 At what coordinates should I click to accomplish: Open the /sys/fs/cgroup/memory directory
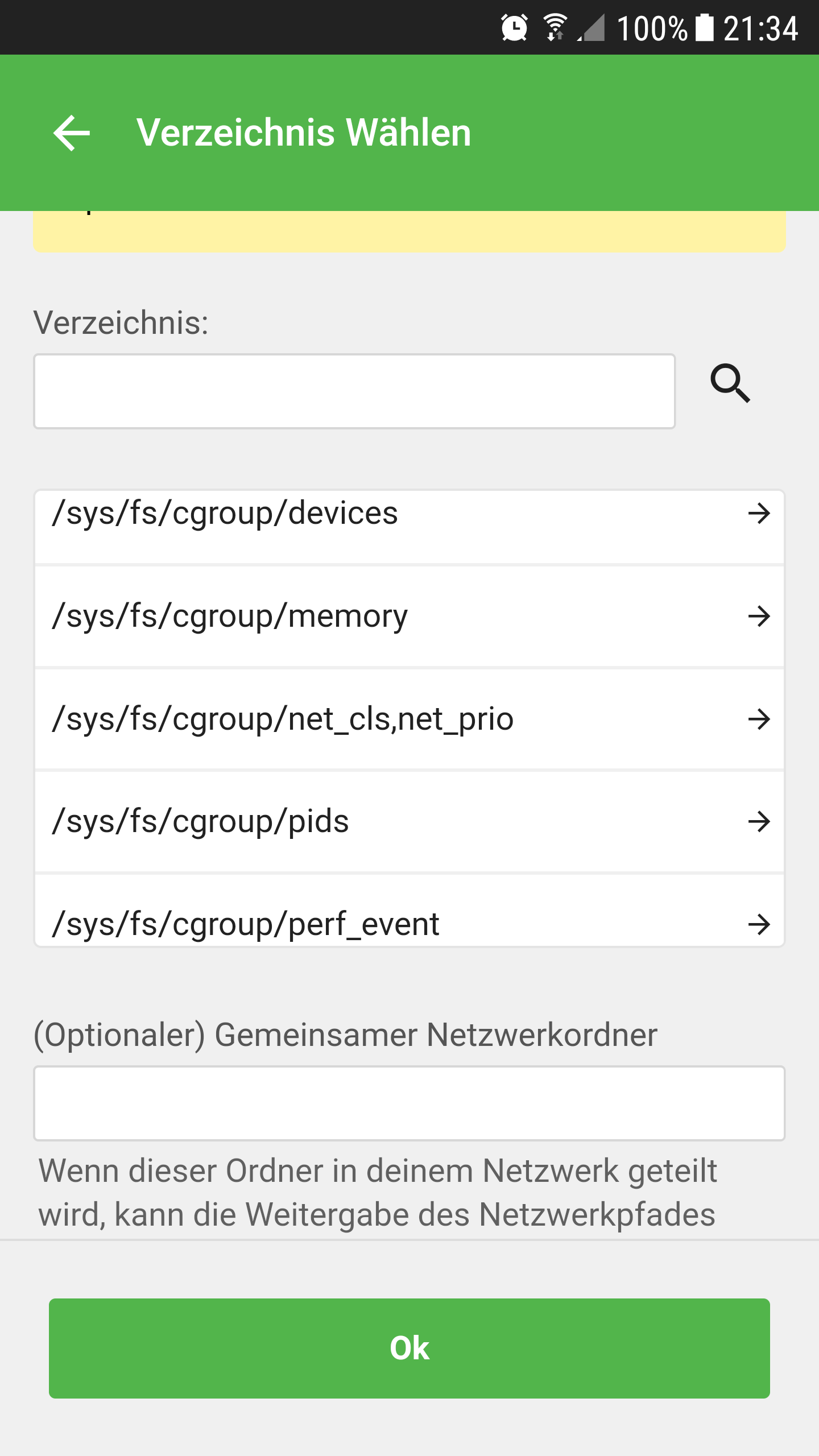click(x=409, y=616)
